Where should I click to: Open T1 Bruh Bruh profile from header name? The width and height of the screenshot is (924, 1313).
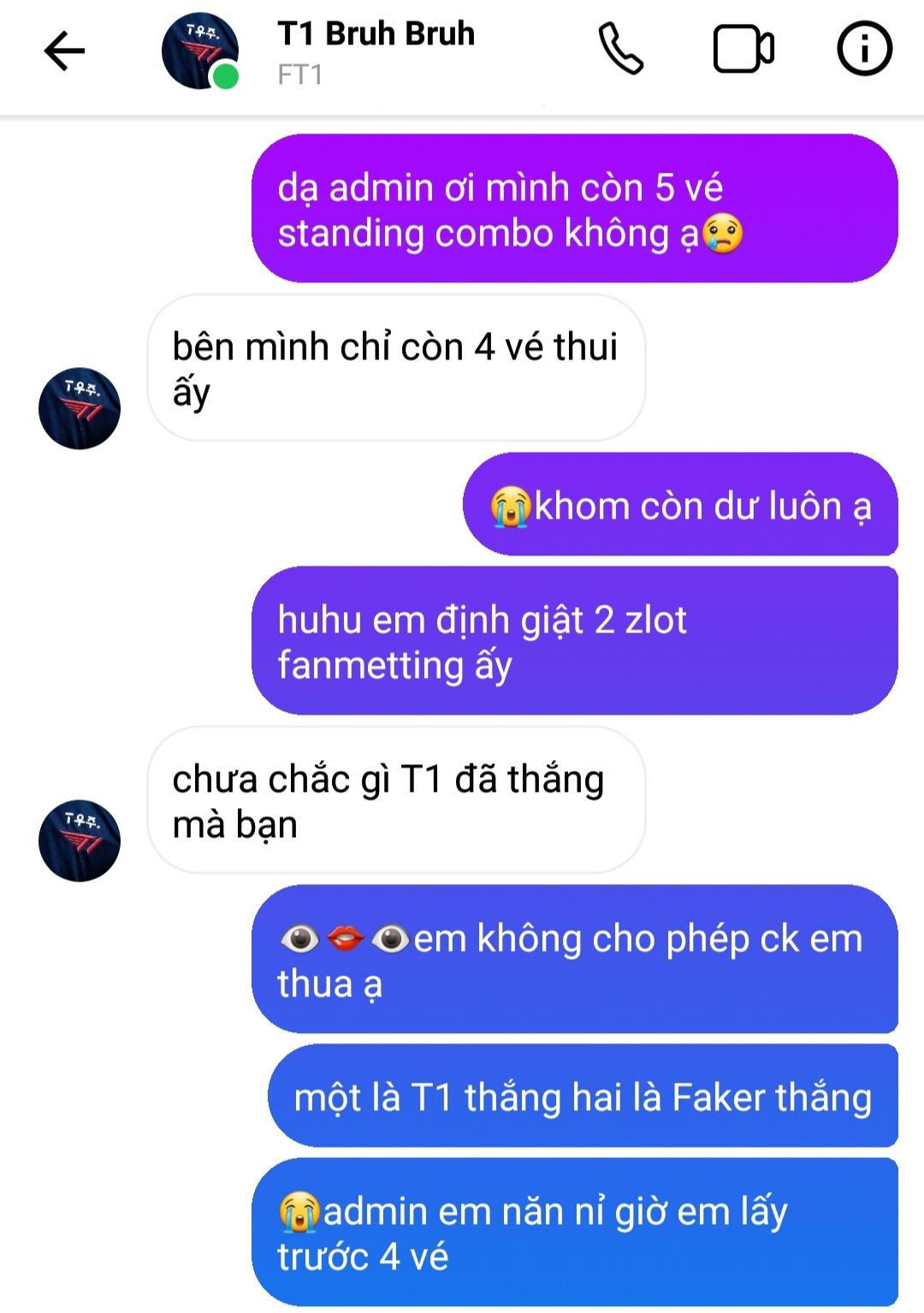point(376,34)
